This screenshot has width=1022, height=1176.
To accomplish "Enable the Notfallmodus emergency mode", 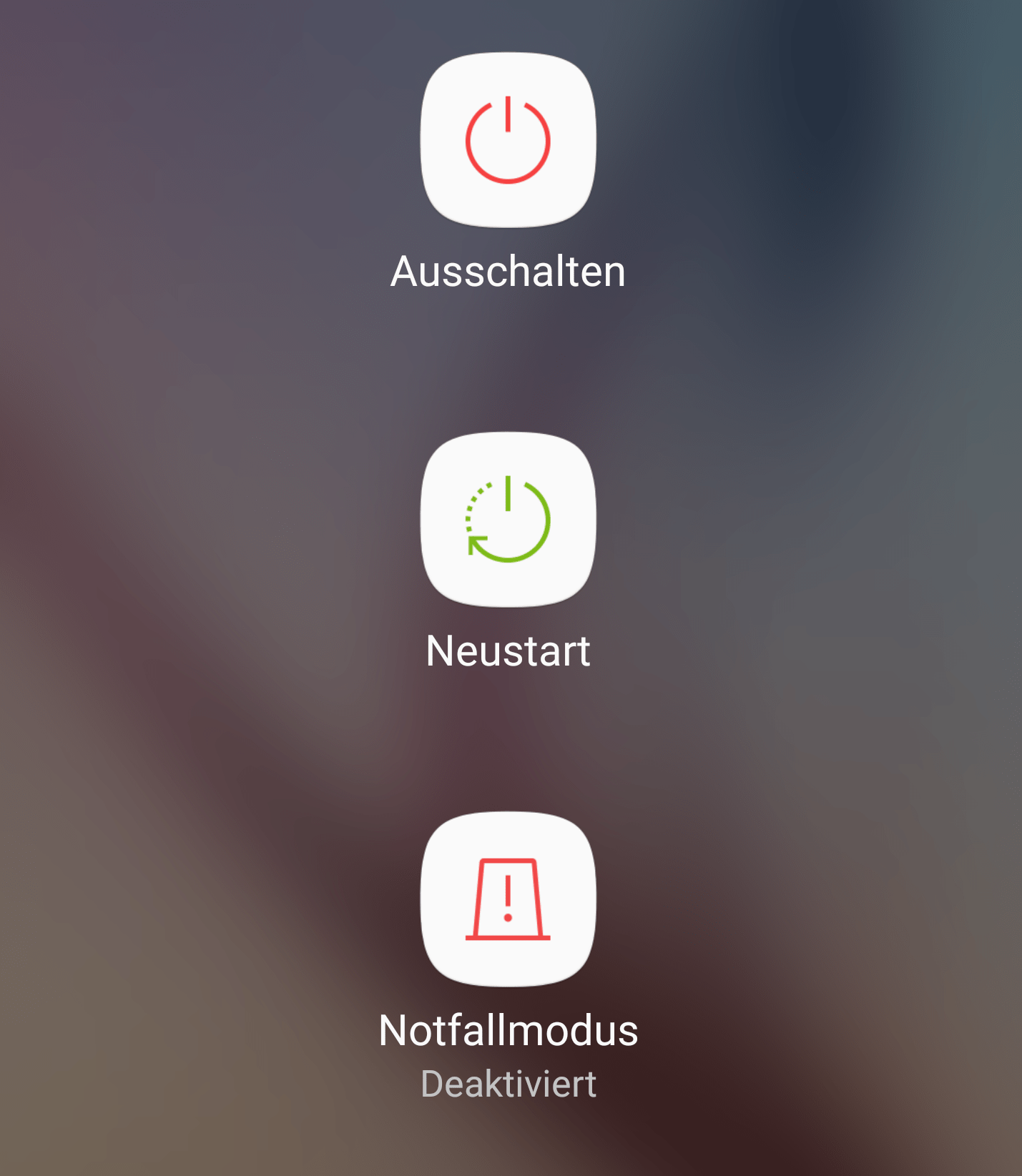I will click(x=508, y=899).
